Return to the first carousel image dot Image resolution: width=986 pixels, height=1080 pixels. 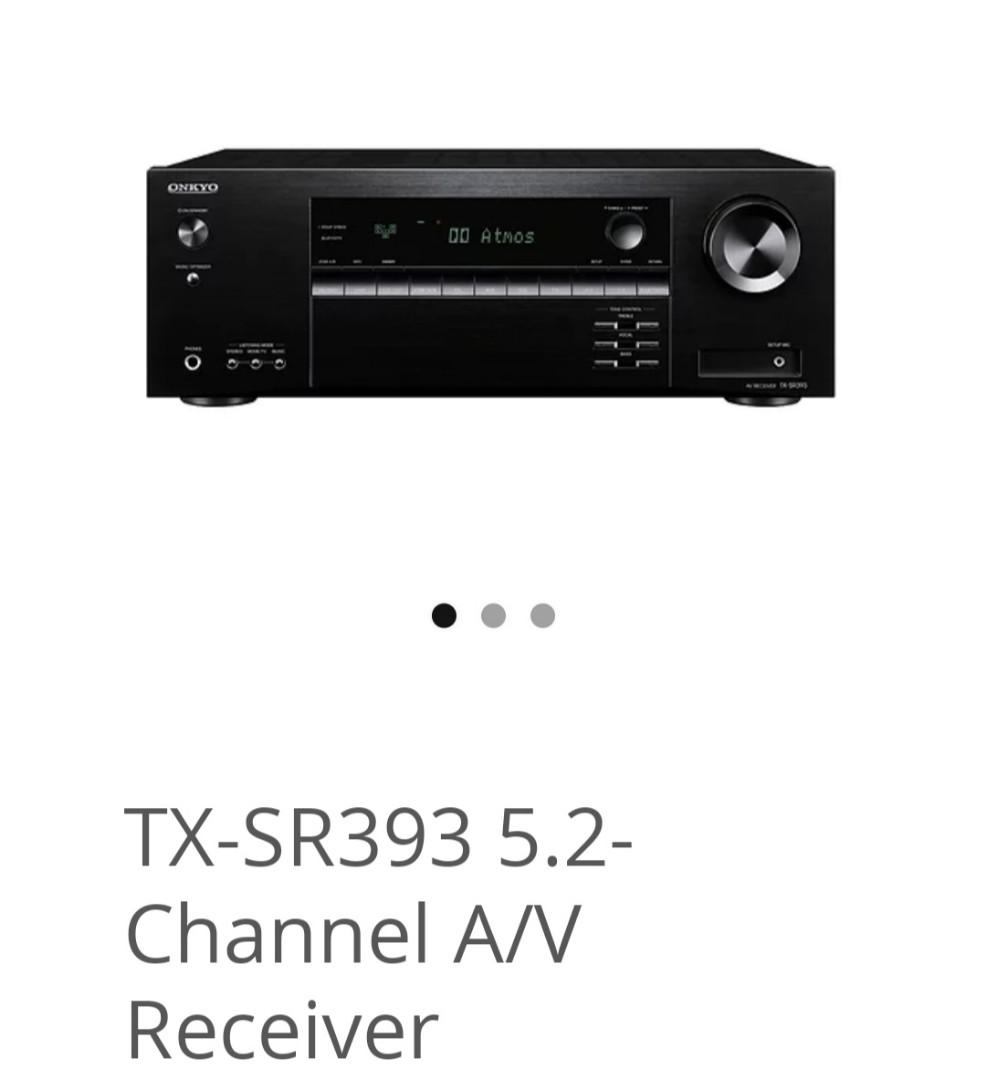444,615
